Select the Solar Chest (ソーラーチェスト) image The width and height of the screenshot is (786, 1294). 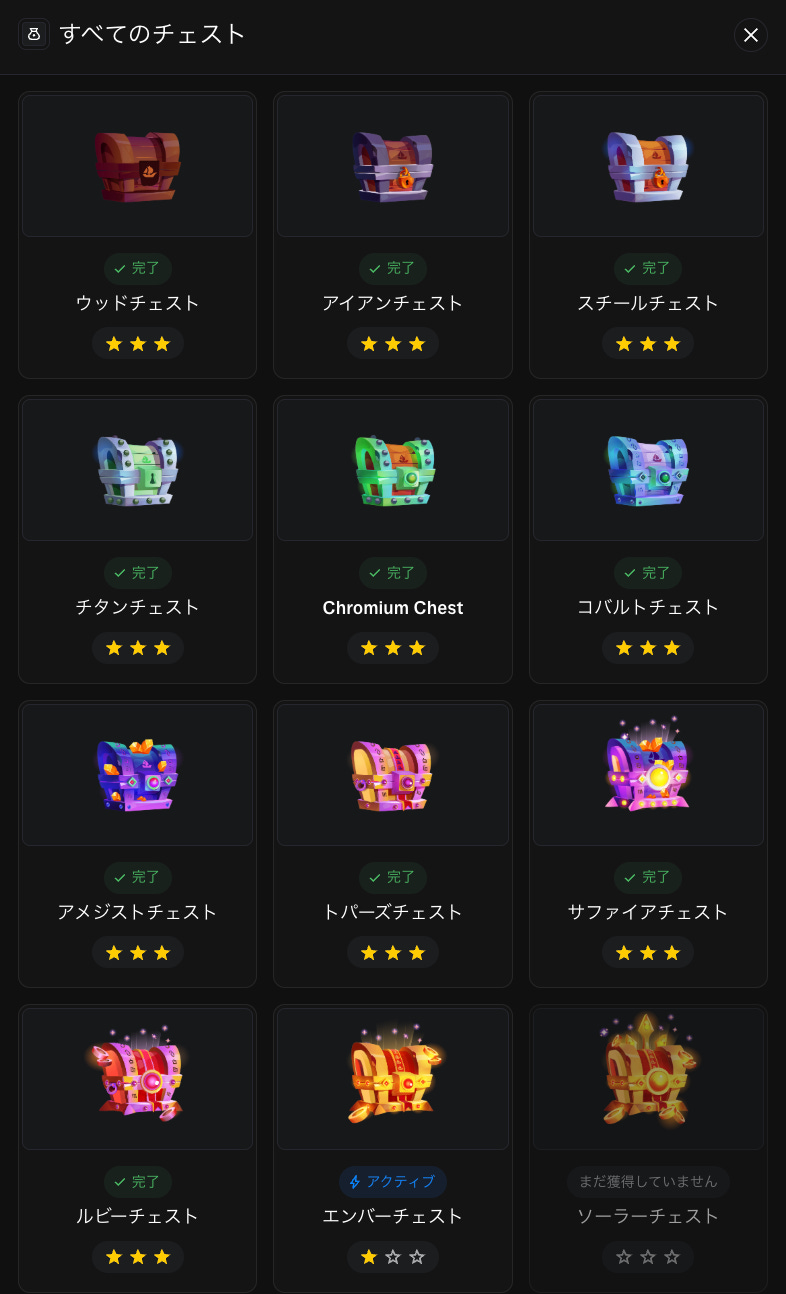648,1078
